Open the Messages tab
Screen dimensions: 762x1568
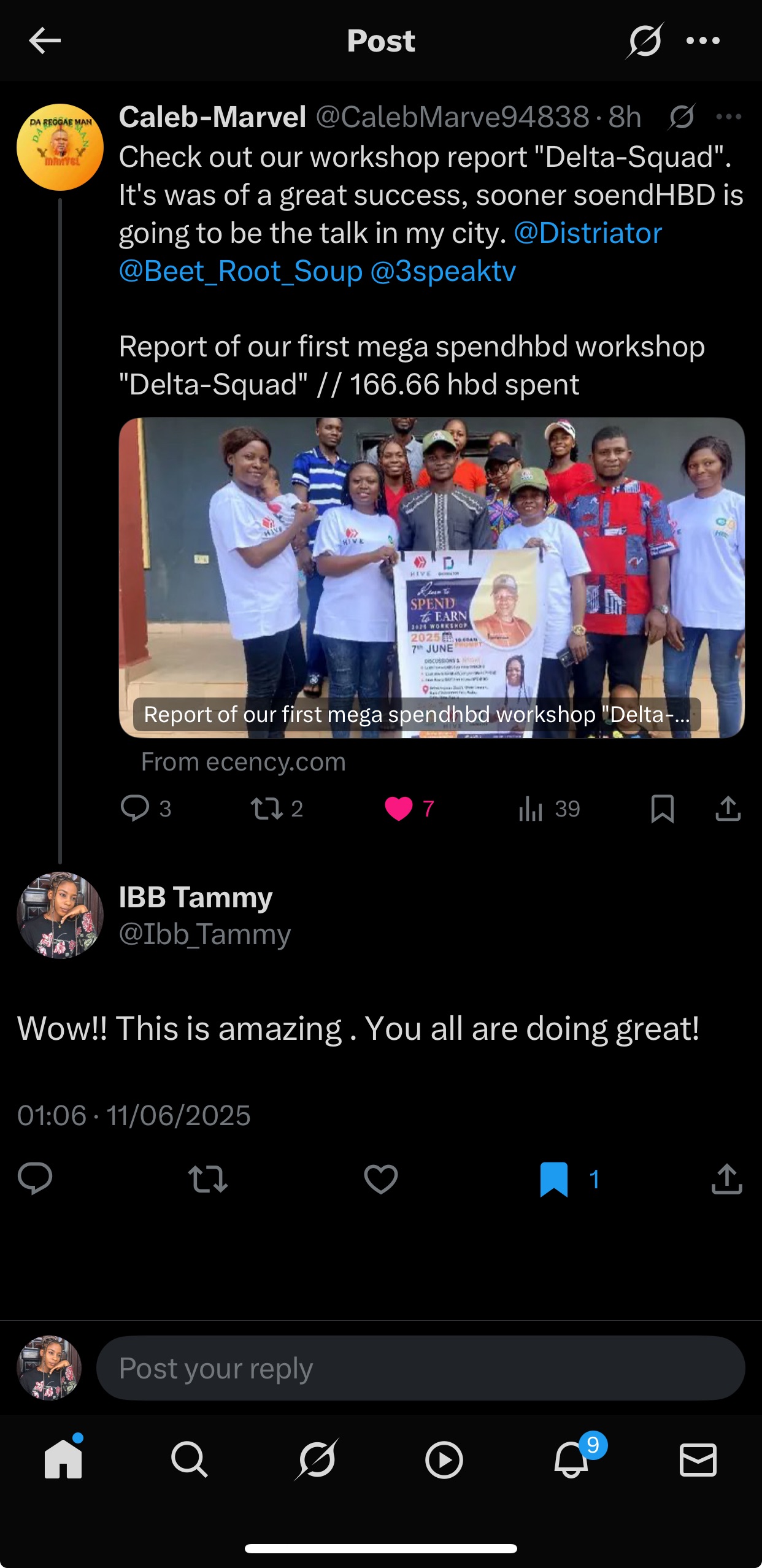pos(698,1459)
